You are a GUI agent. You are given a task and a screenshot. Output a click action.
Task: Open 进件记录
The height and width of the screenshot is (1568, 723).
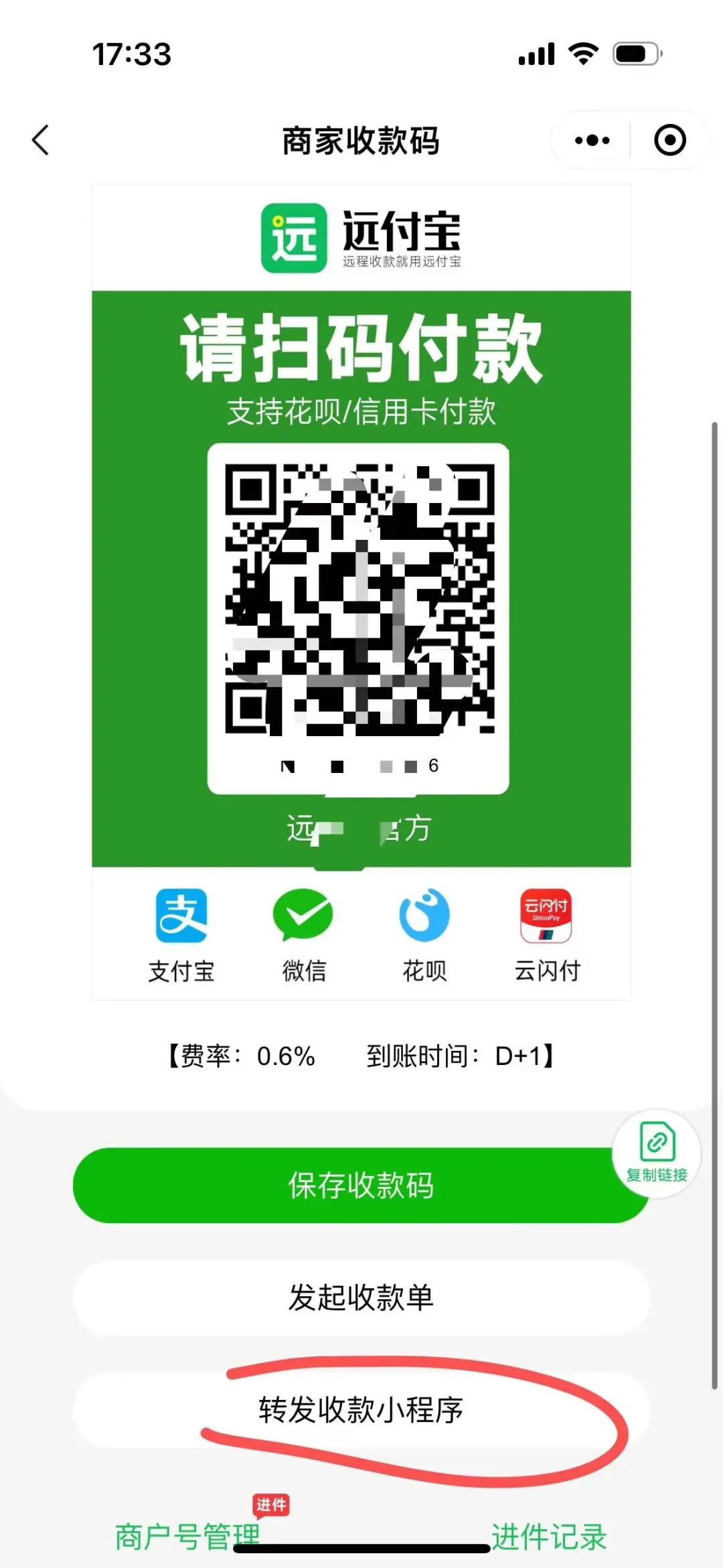coord(549,1537)
